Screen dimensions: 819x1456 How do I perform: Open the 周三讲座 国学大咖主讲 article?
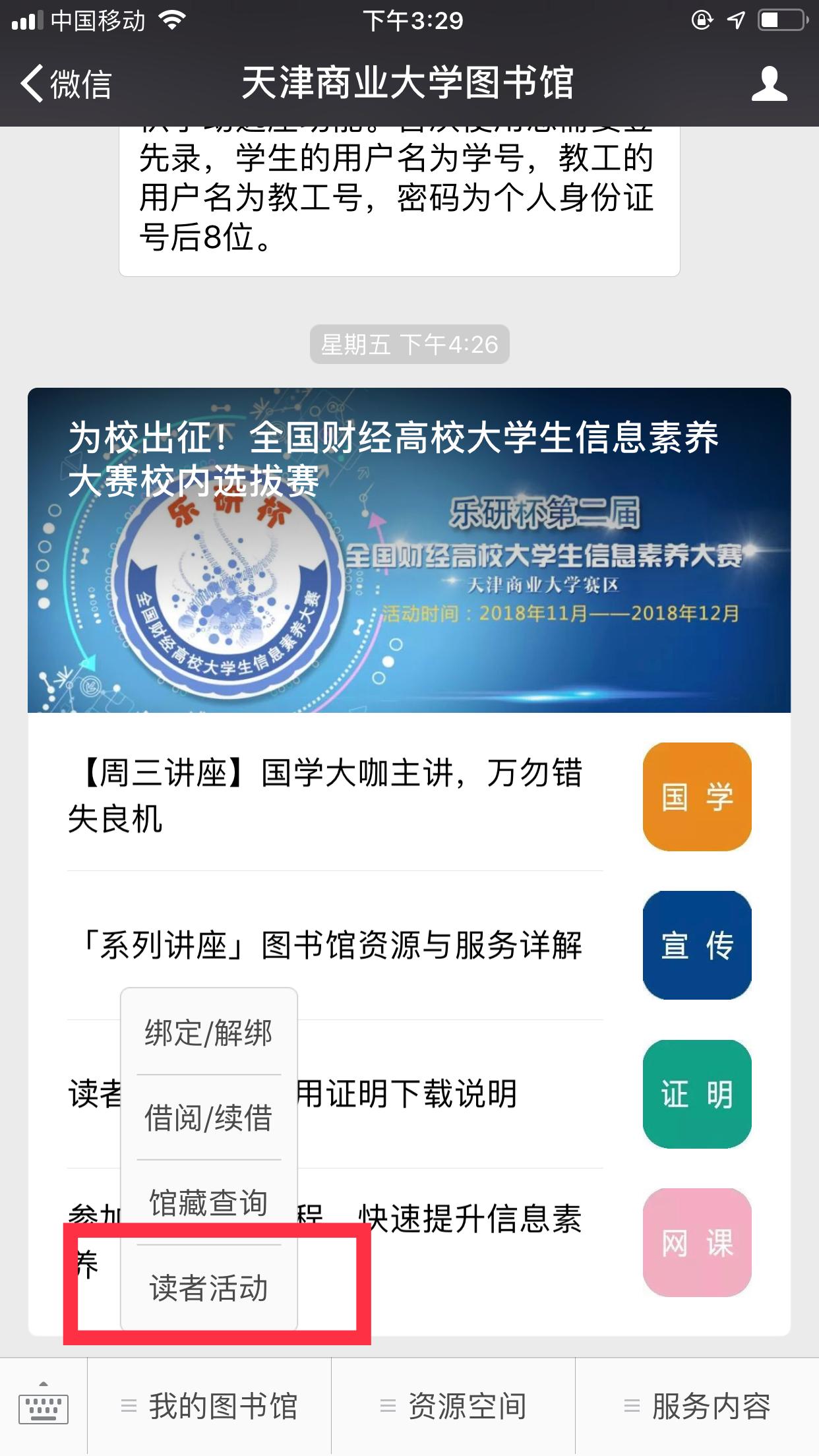click(x=409, y=797)
